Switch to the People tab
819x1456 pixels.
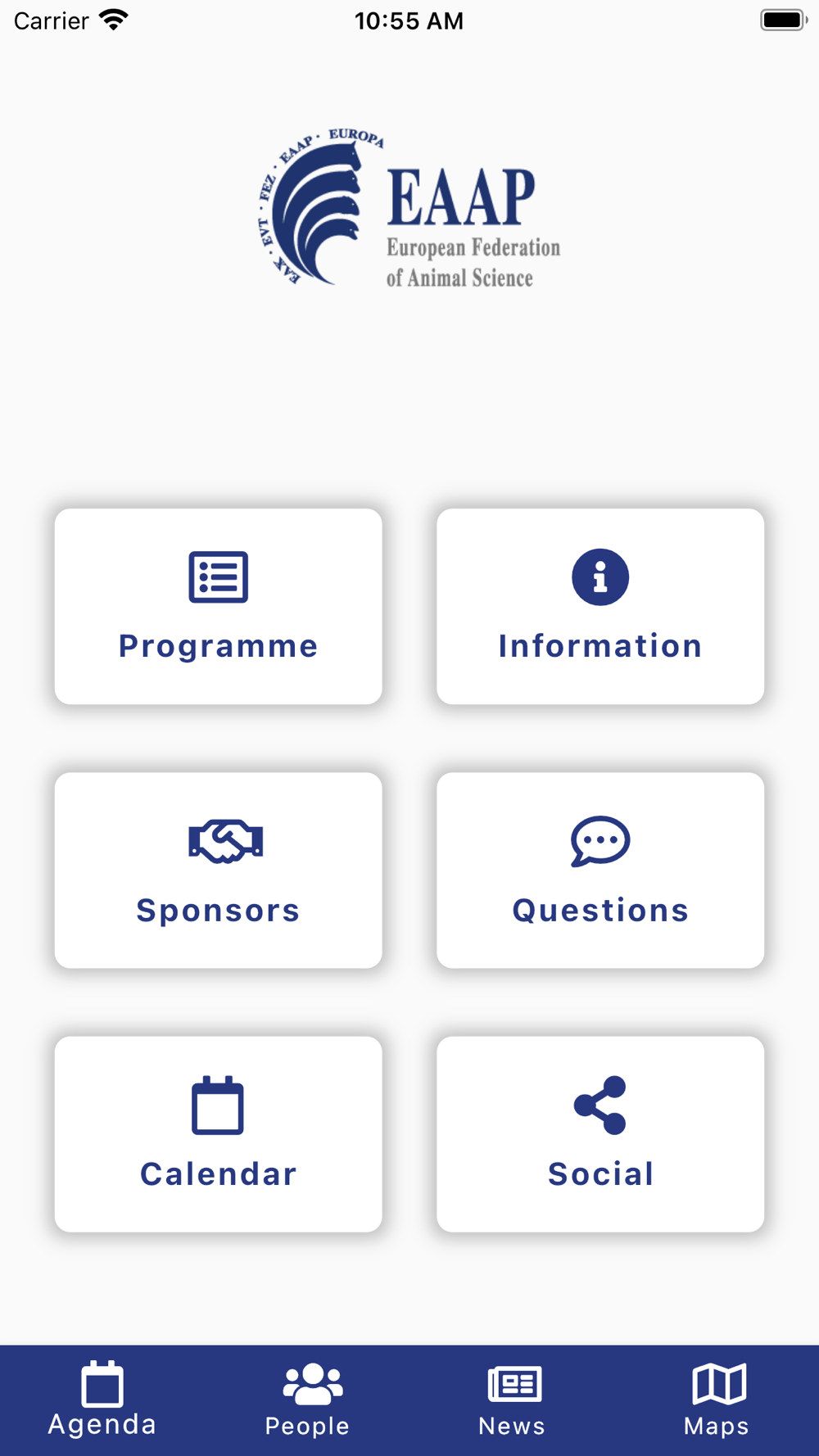pyautogui.click(x=307, y=1399)
